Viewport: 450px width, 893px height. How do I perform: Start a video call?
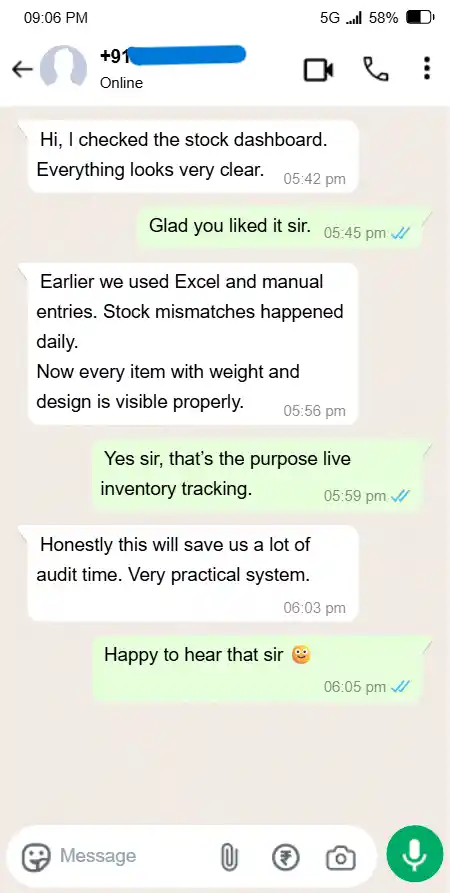(x=319, y=70)
